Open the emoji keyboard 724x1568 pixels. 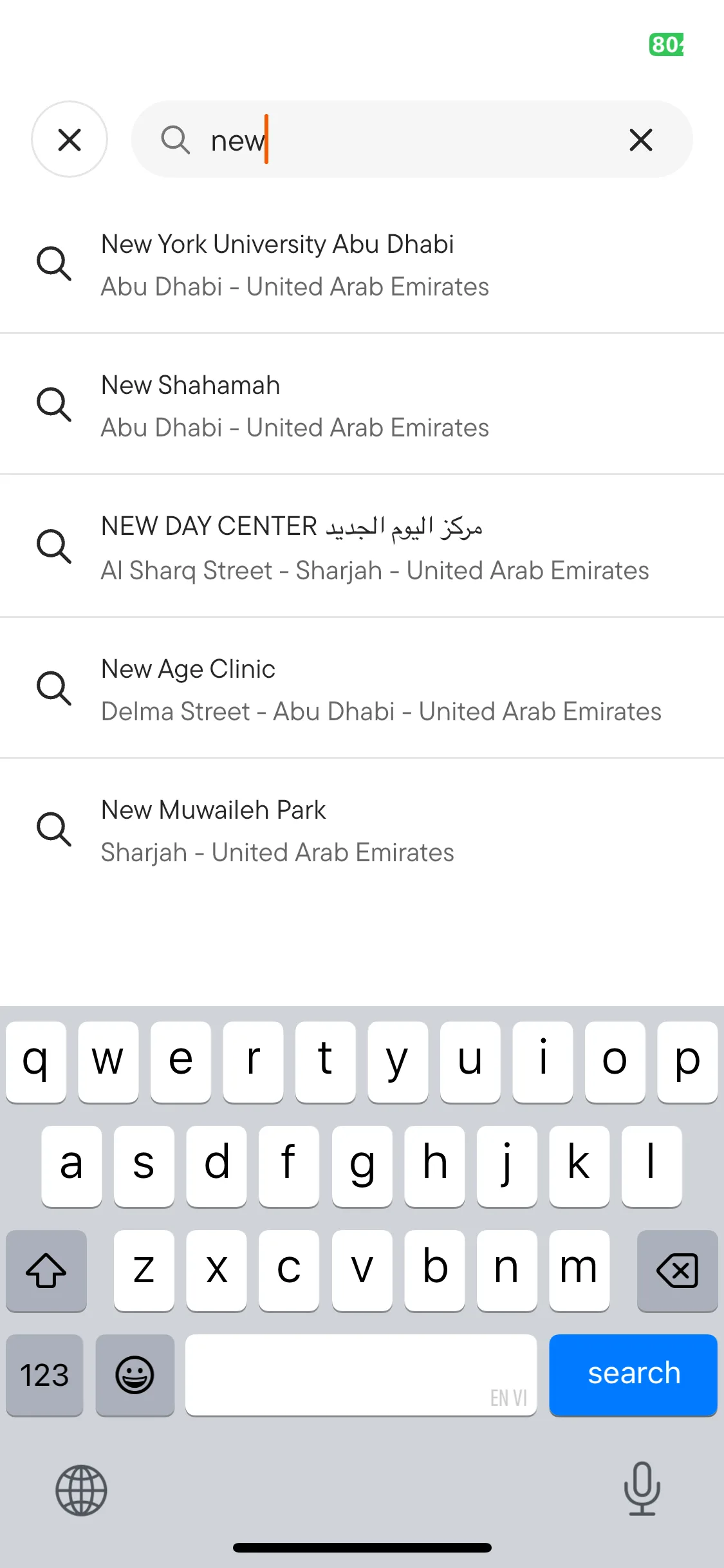tap(135, 1374)
